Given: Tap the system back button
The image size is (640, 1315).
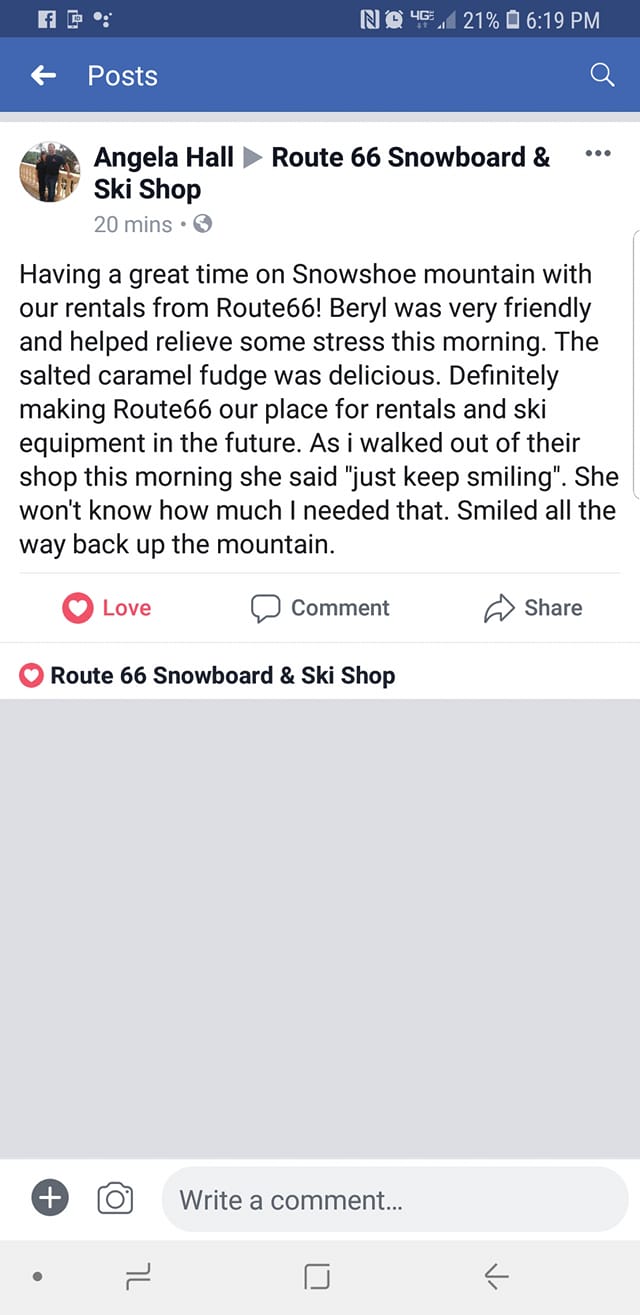Looking at the screenshot, I should point(496,1276).
